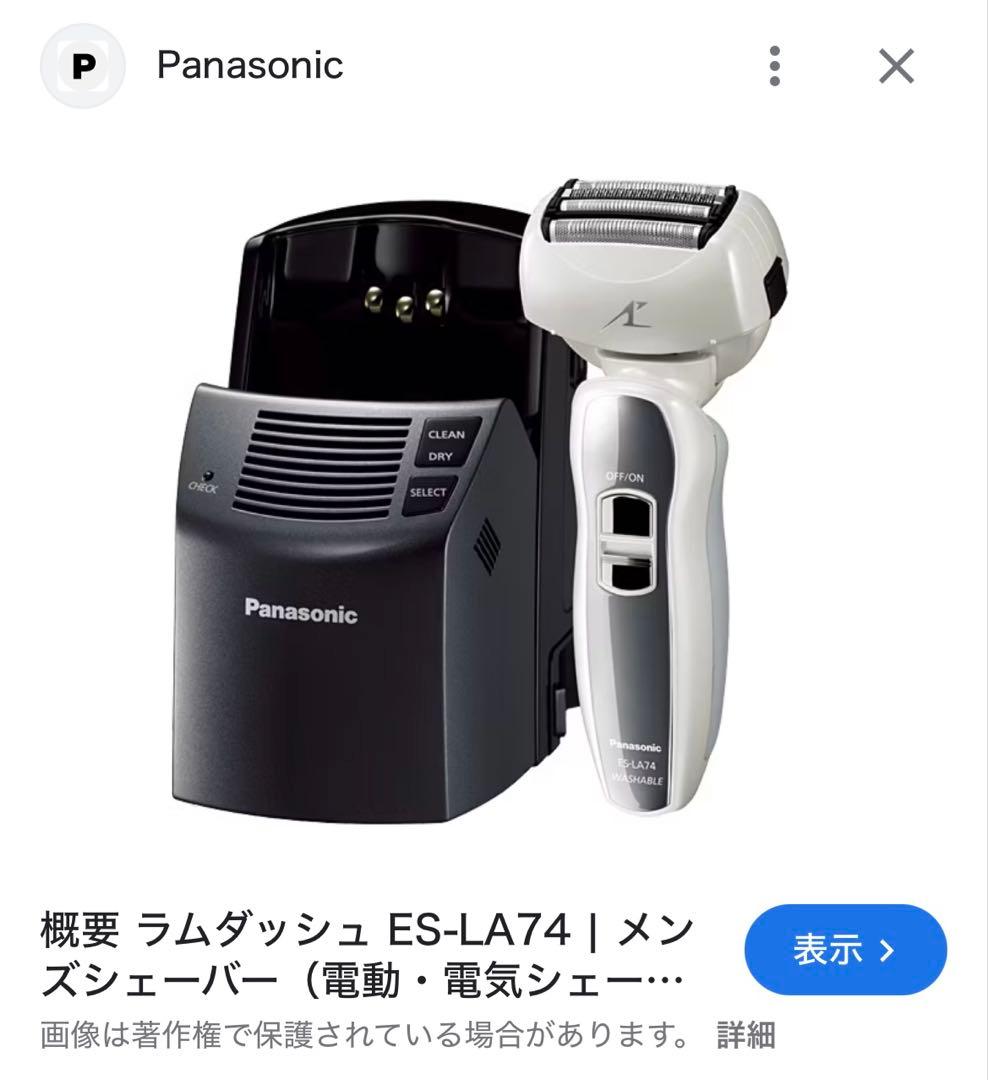The width and height of the screenshot is (988, 1080).
Task: Open the overflow options next to the close icon
Action: point(775,65)
